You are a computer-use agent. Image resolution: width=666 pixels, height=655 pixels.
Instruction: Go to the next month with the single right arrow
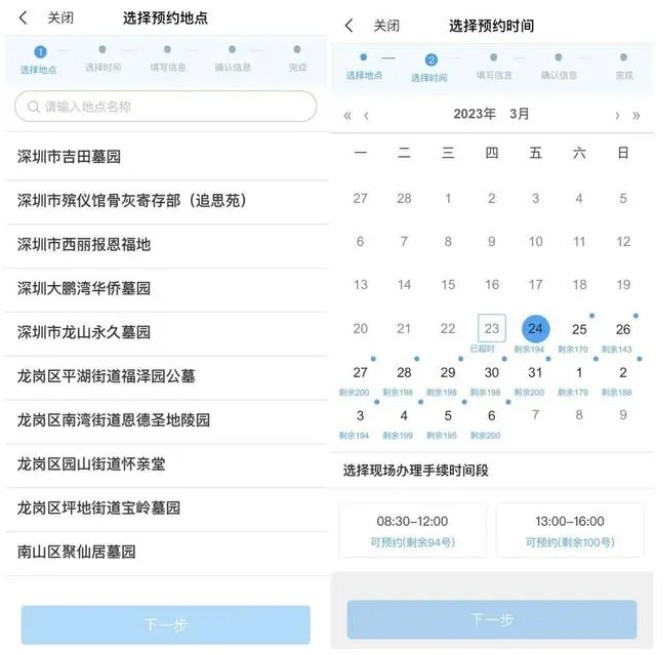coord(617,115)
